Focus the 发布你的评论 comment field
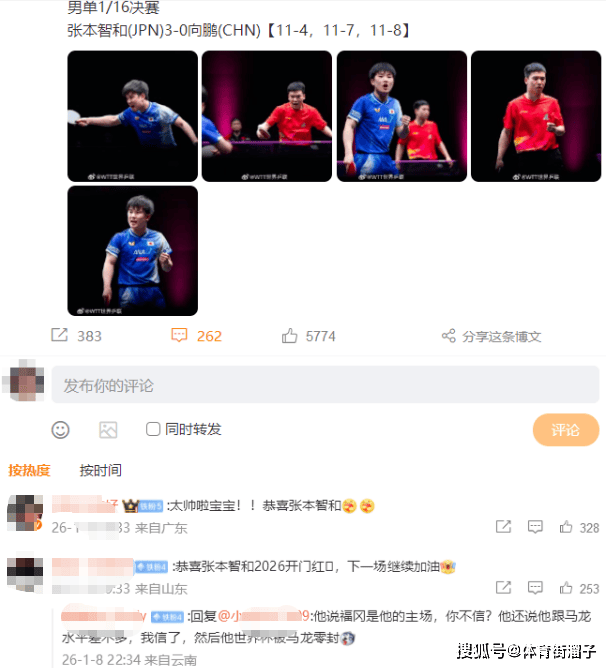 tap(325, 385)
